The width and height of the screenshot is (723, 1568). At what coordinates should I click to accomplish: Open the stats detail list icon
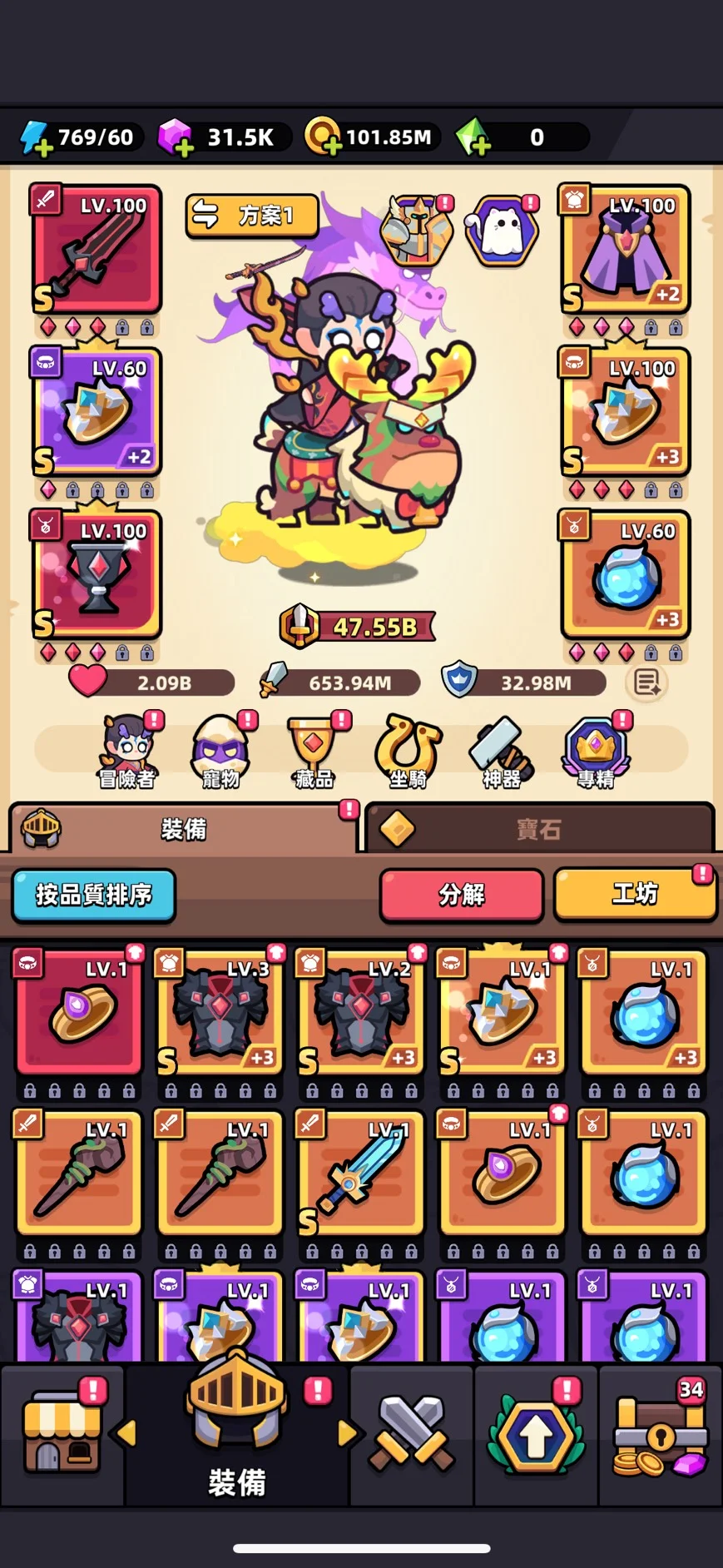(x=646, y=683)
